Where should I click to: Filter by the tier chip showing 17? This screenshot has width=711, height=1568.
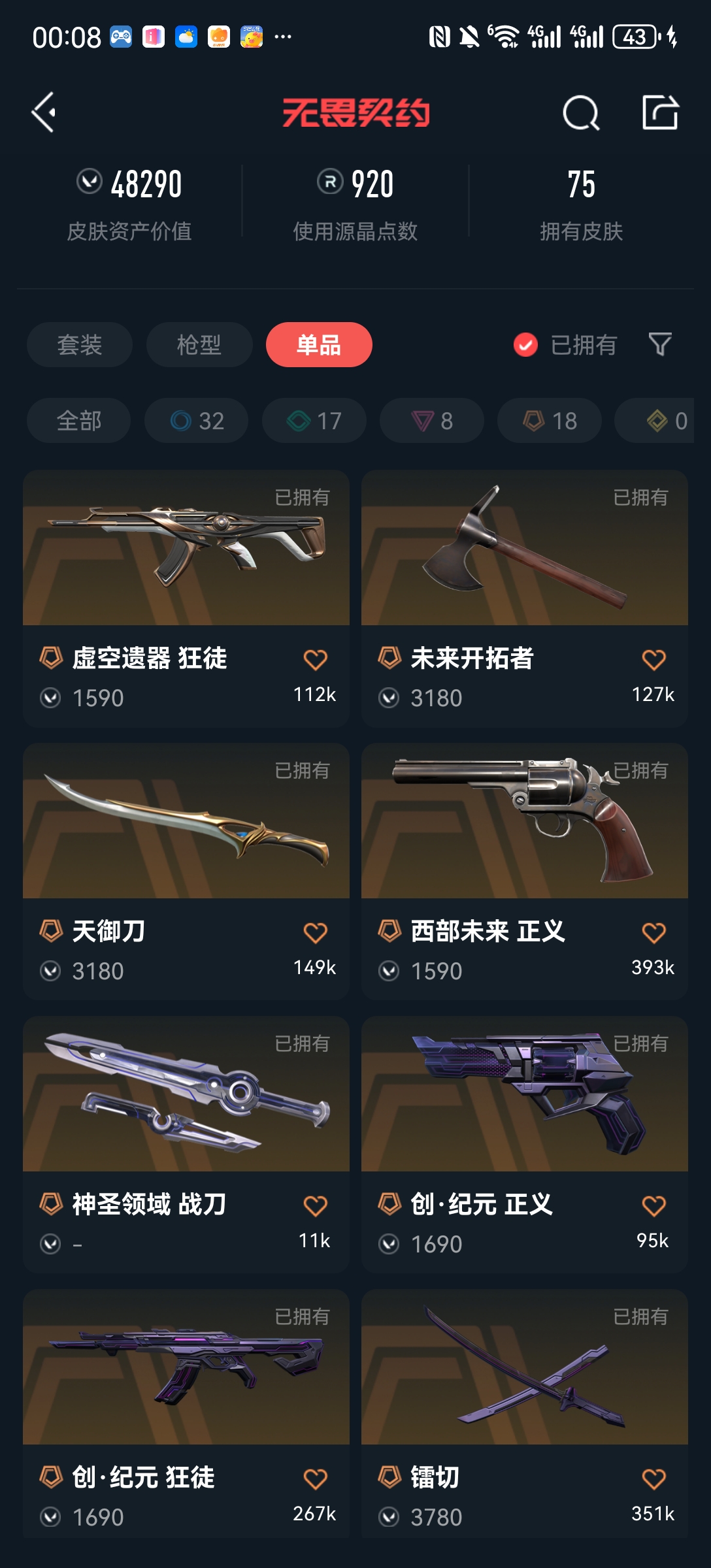[314, 421]
